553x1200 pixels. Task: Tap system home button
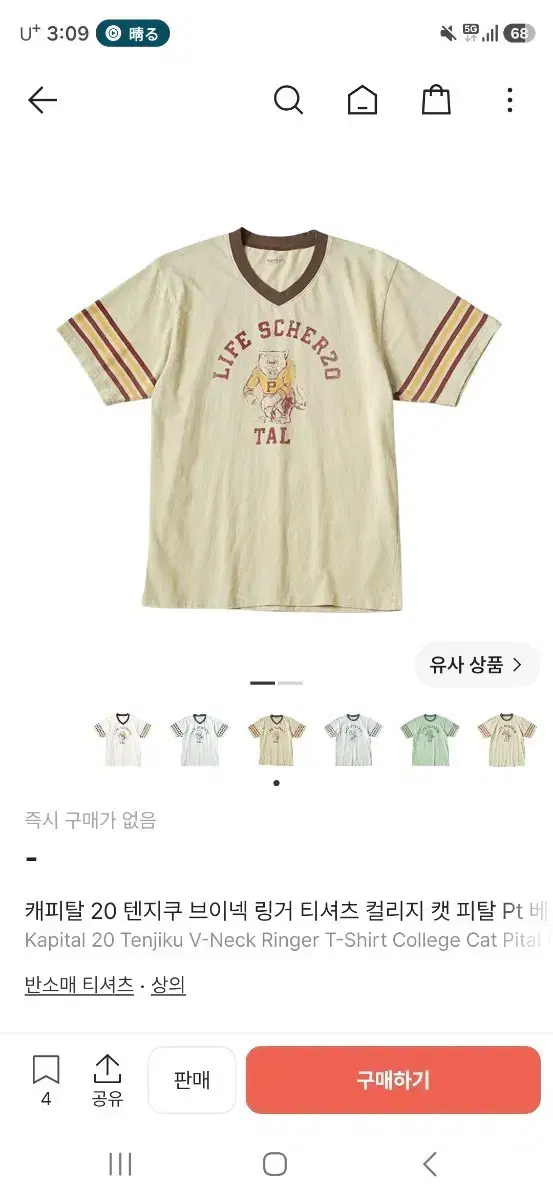pyautogui.click(x=275, y=1164)
